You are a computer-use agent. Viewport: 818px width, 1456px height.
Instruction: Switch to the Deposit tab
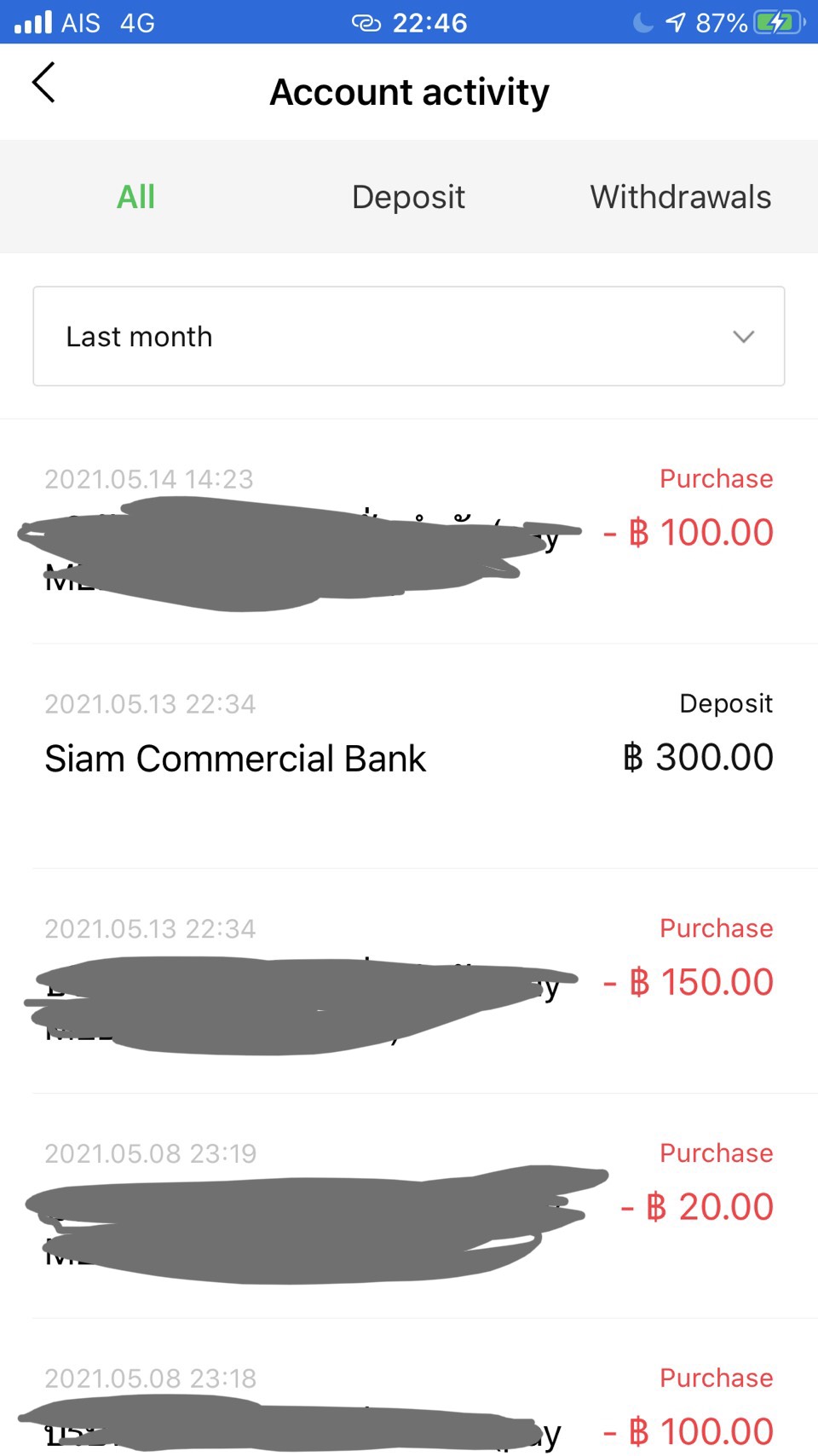coord(408,197)
